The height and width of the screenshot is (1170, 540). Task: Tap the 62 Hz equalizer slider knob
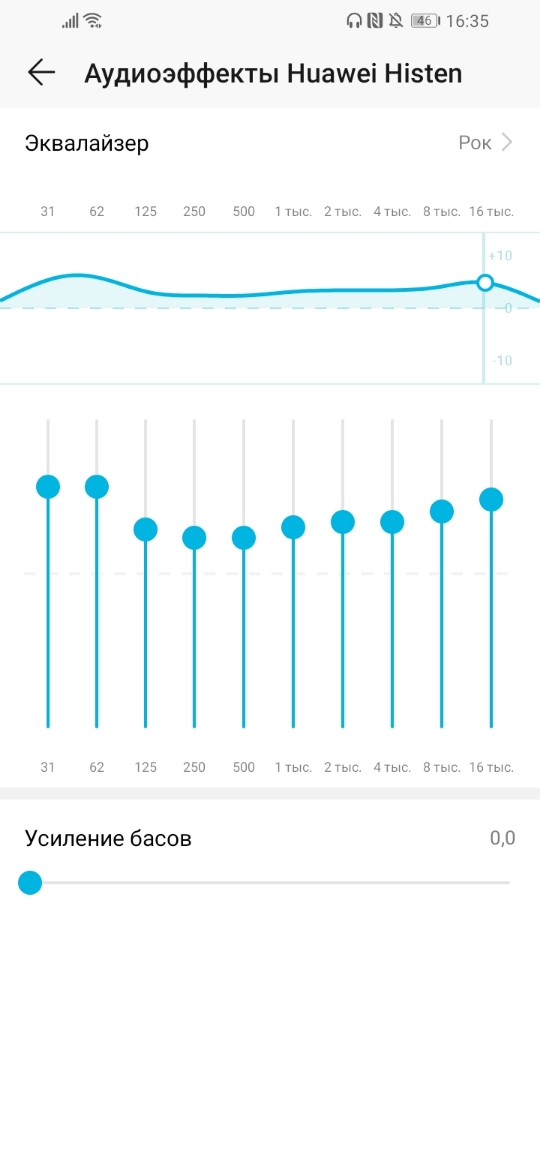97,487
